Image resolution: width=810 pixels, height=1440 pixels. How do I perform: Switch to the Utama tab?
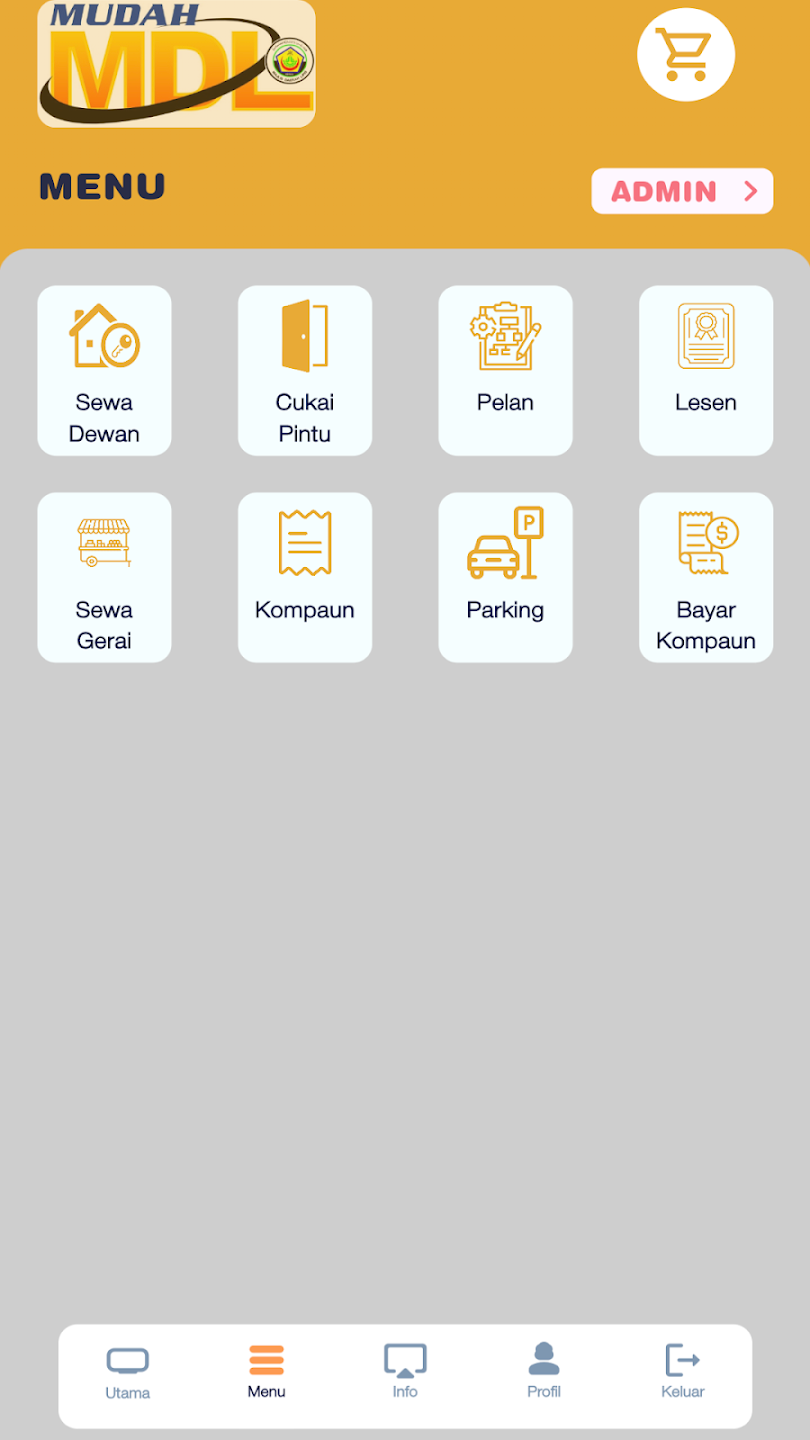pyautogui.click(x=128, y=1373)
